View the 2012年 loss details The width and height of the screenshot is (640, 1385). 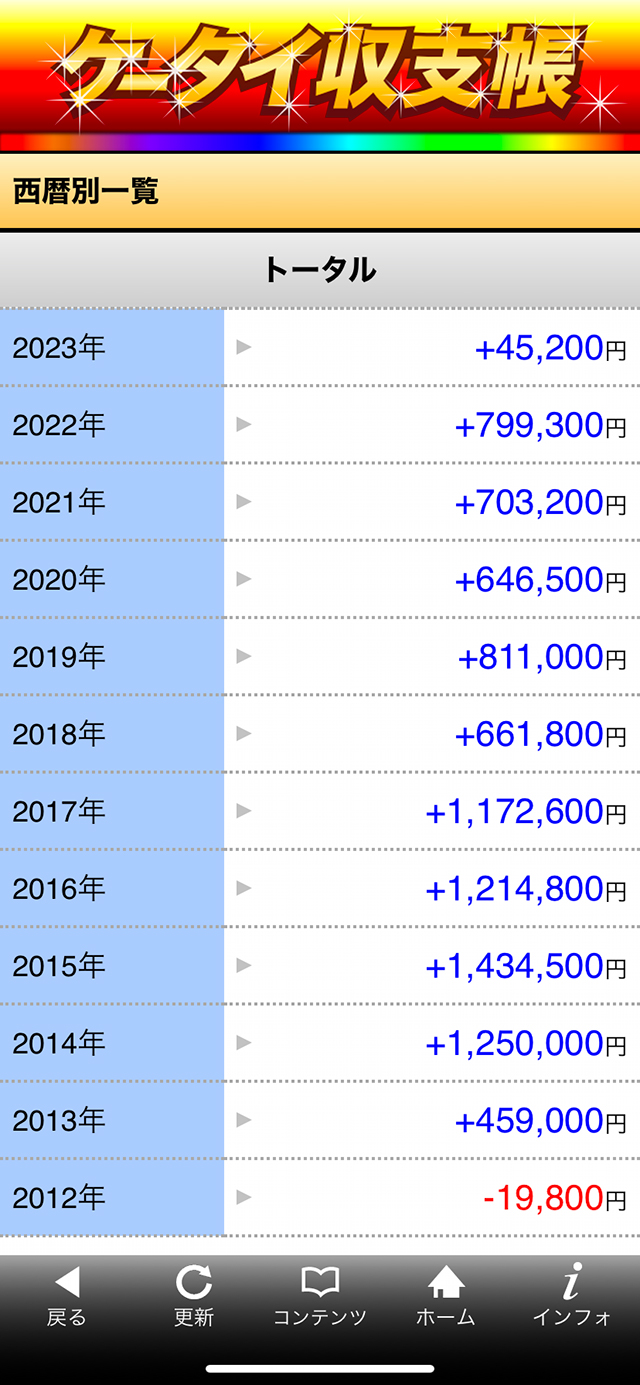[x=320, y=1197]
